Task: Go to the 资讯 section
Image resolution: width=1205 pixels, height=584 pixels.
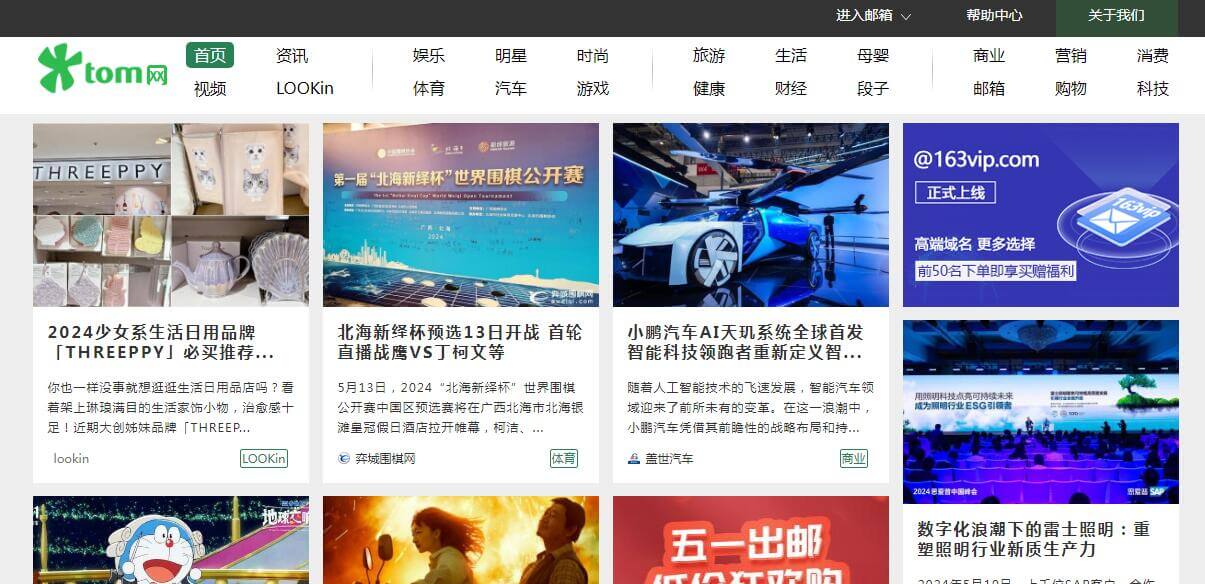Action: pyautogui.click(x=292, y=56)
